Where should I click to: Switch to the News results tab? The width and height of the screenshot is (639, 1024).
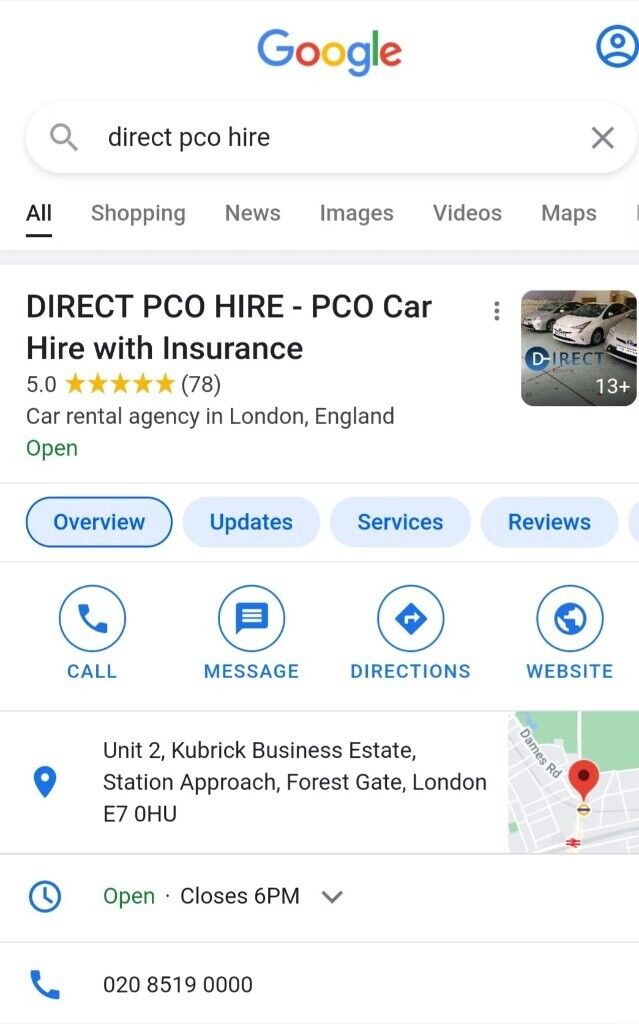pyautogui.click(x=252, y=213)
